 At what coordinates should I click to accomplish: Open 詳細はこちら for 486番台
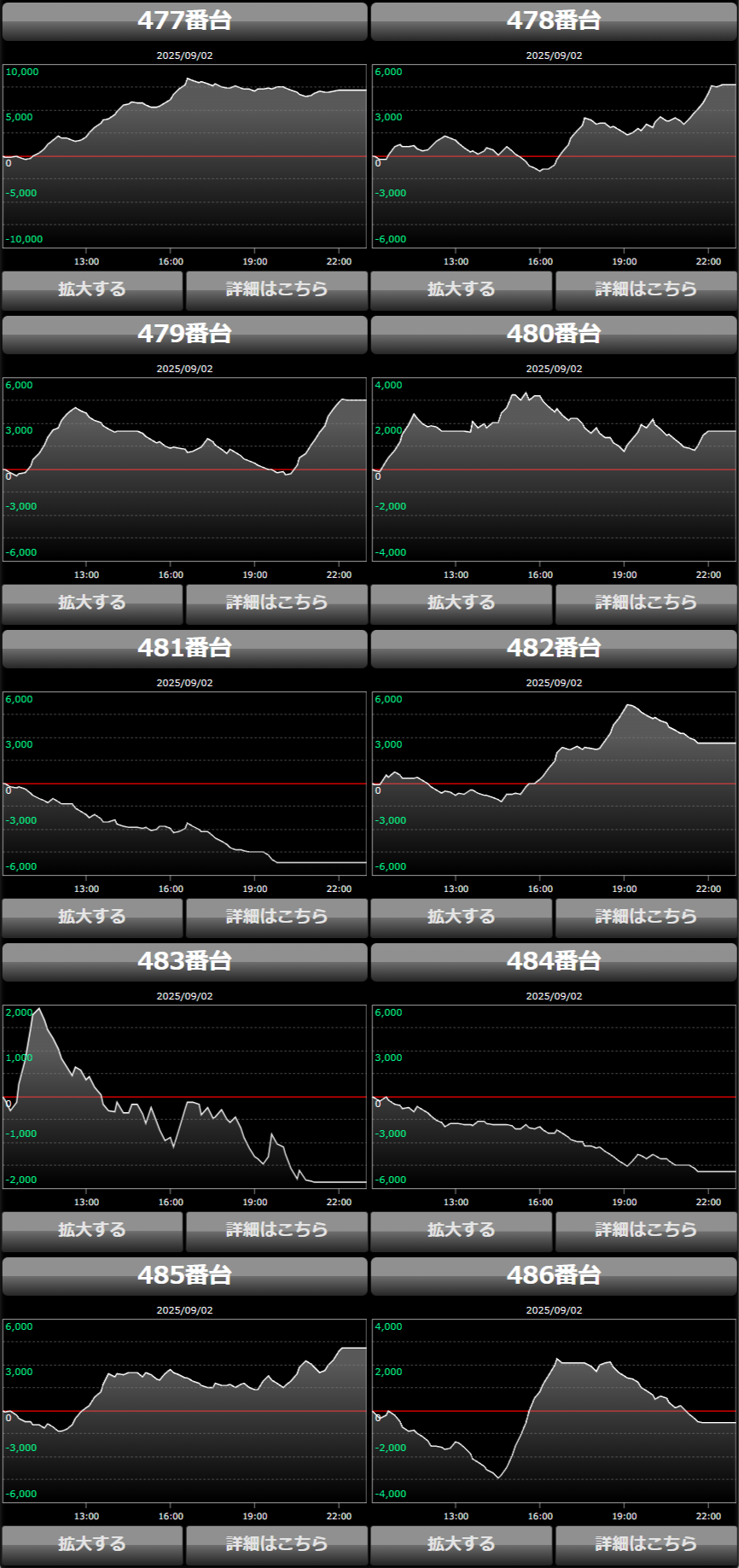point(646,1544)
